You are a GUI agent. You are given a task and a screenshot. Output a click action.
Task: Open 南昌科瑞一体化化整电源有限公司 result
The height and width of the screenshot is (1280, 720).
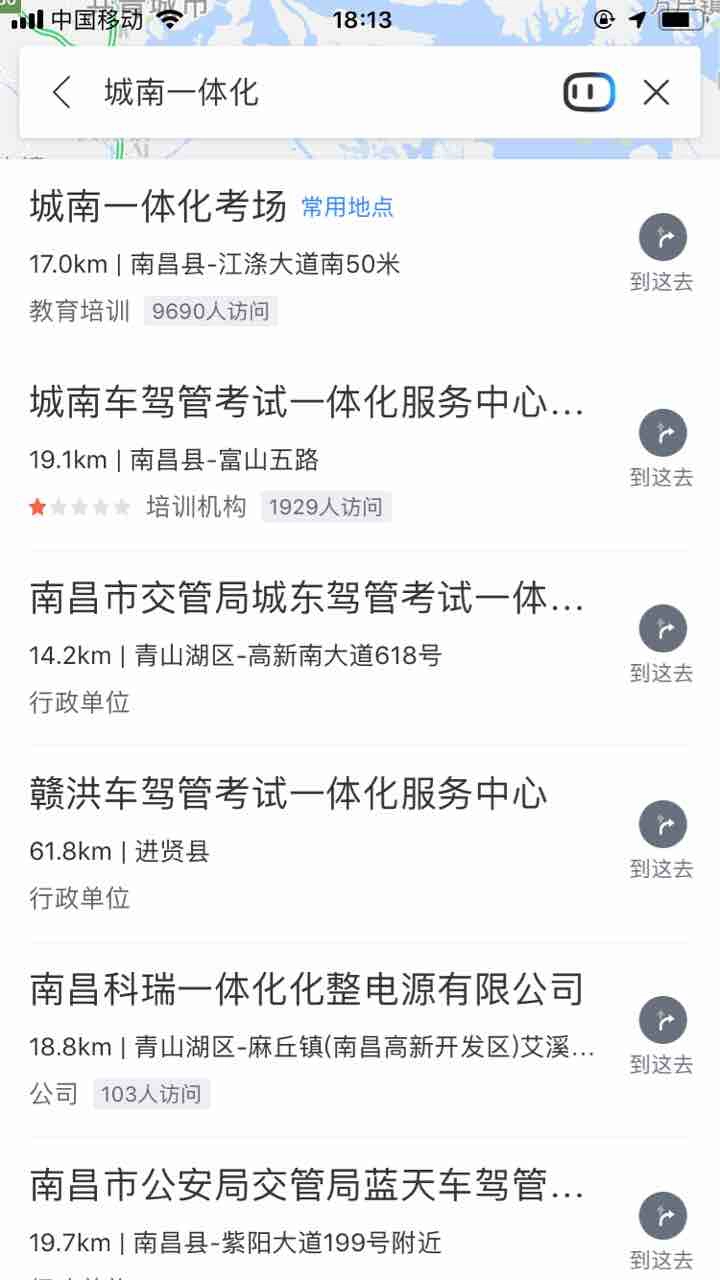click(x=320, y=1040)
